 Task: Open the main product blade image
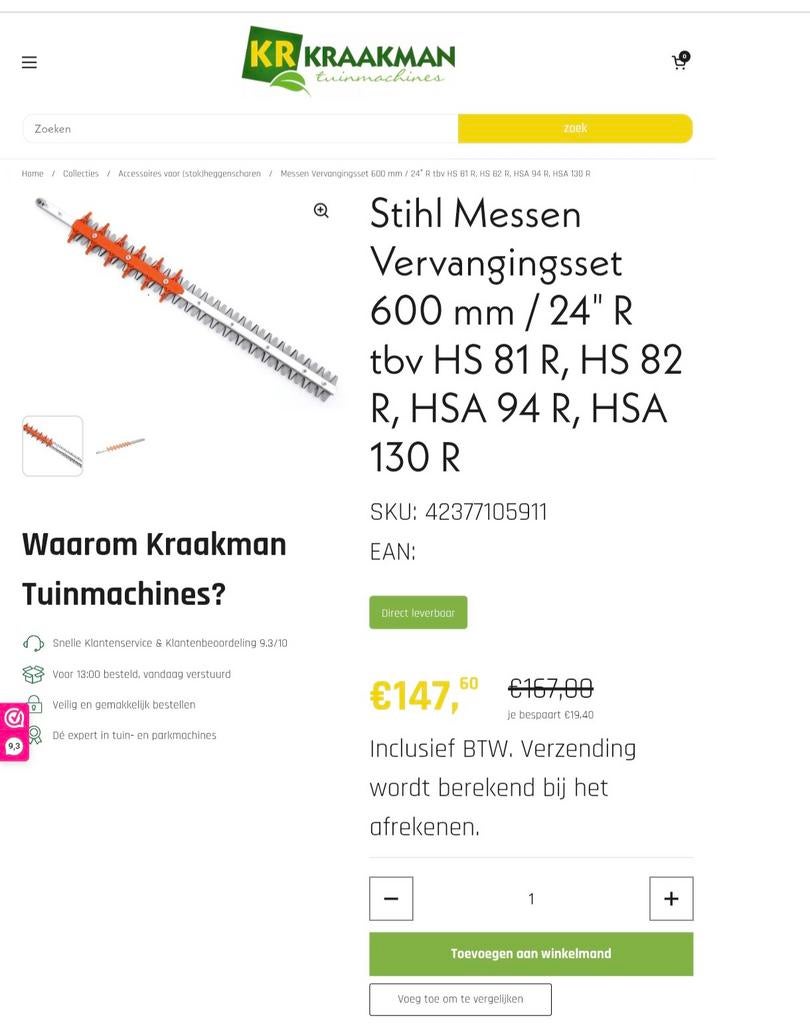[186, 298]
